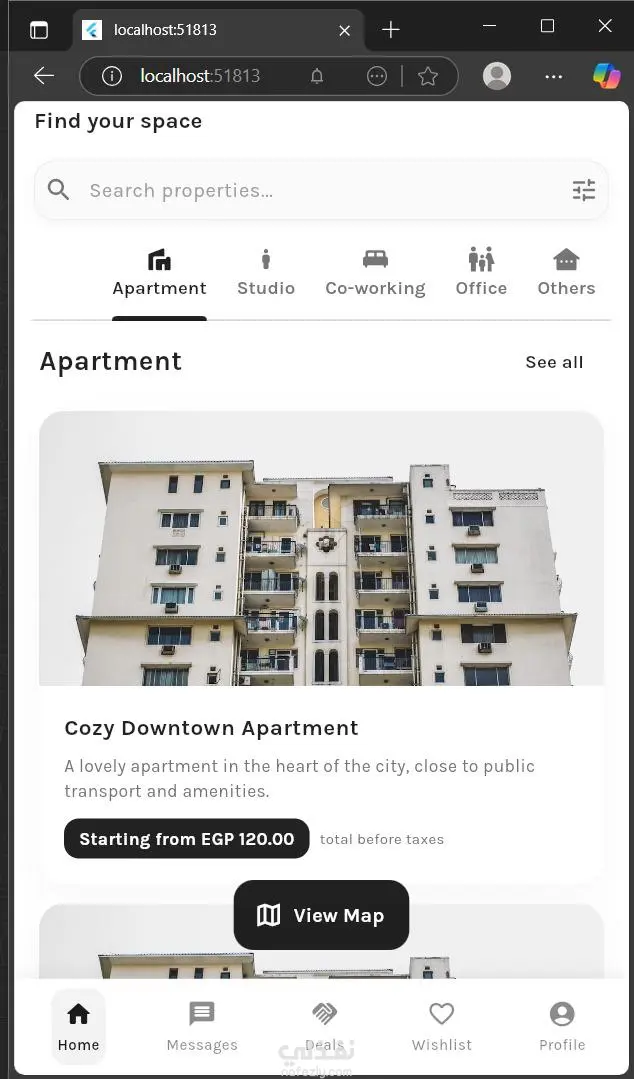This screenshot has height=1079, width=634.
Task: Open the browser's overflow menu
Action: click(x=553, y=76)
